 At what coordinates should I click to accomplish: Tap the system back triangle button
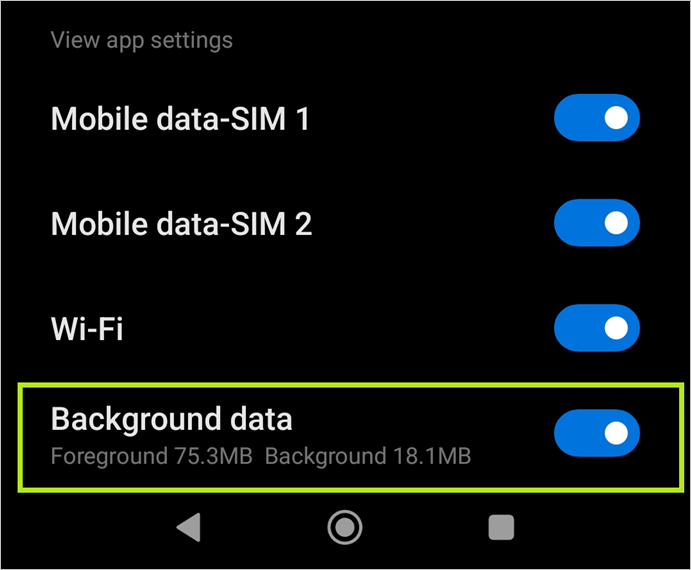(188, 527)
